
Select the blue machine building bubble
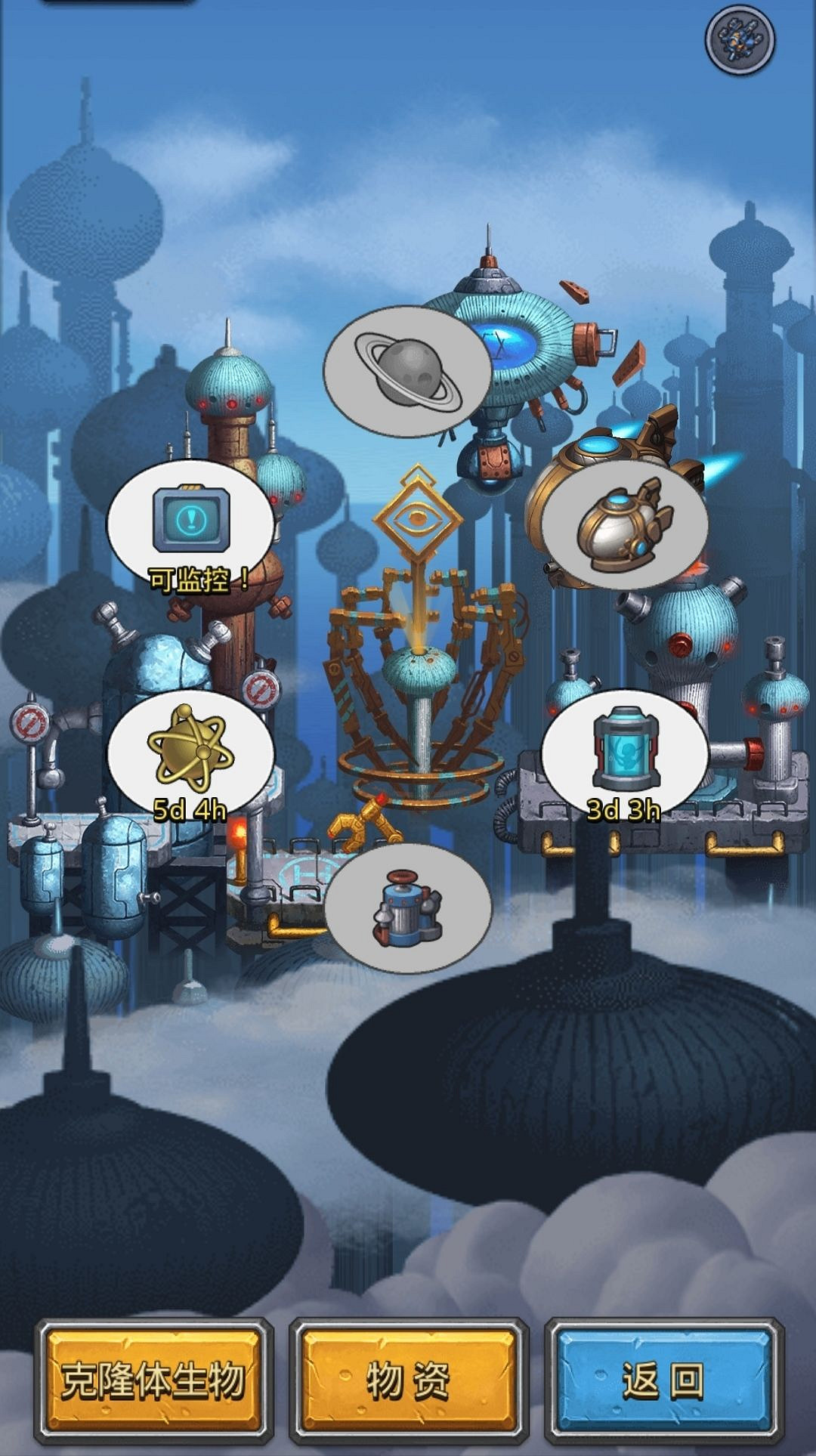click(x=408, y=907)
